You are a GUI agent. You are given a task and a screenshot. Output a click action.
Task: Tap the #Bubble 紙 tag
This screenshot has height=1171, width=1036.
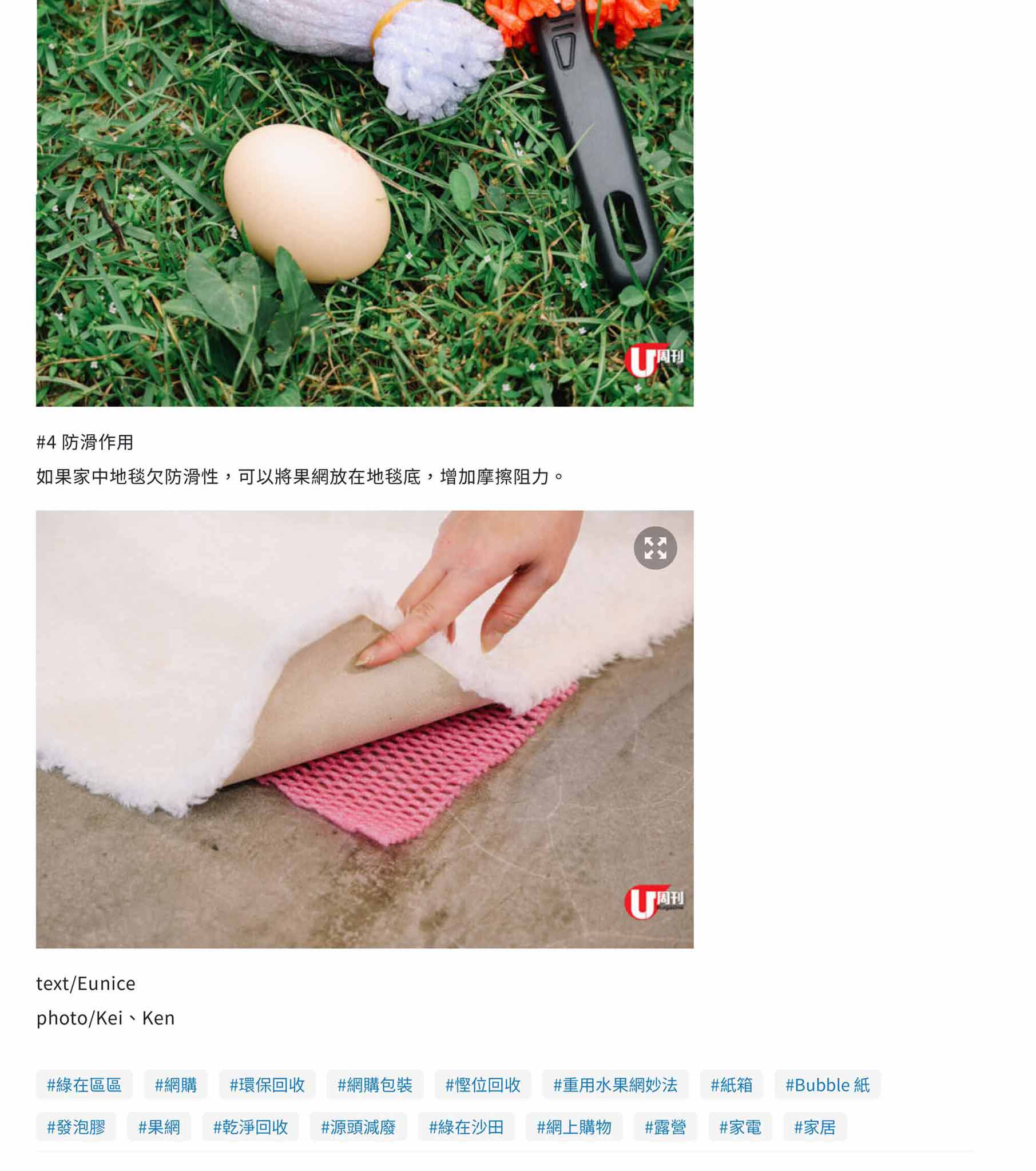tap(827, 1084)
